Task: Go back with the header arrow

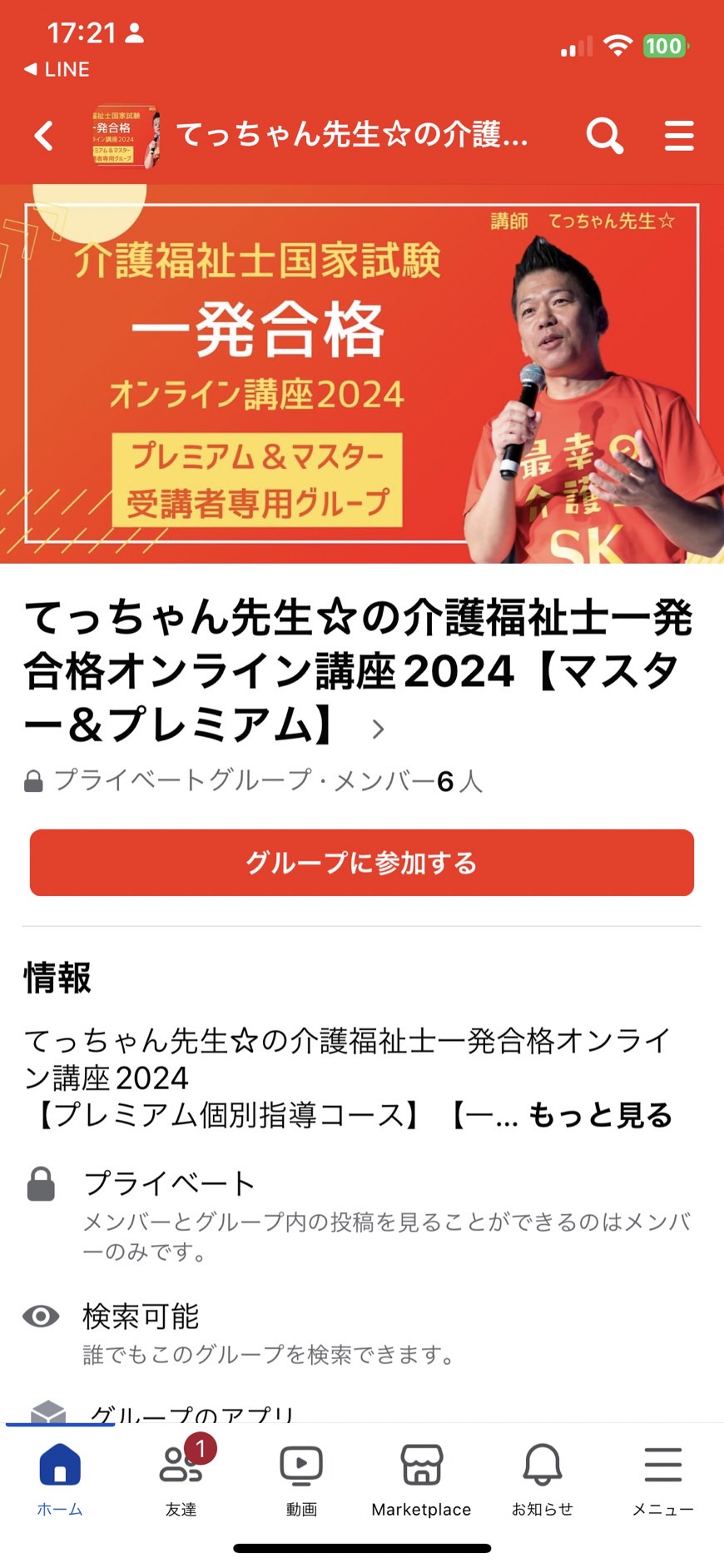Action: click(x=44, y=136)
